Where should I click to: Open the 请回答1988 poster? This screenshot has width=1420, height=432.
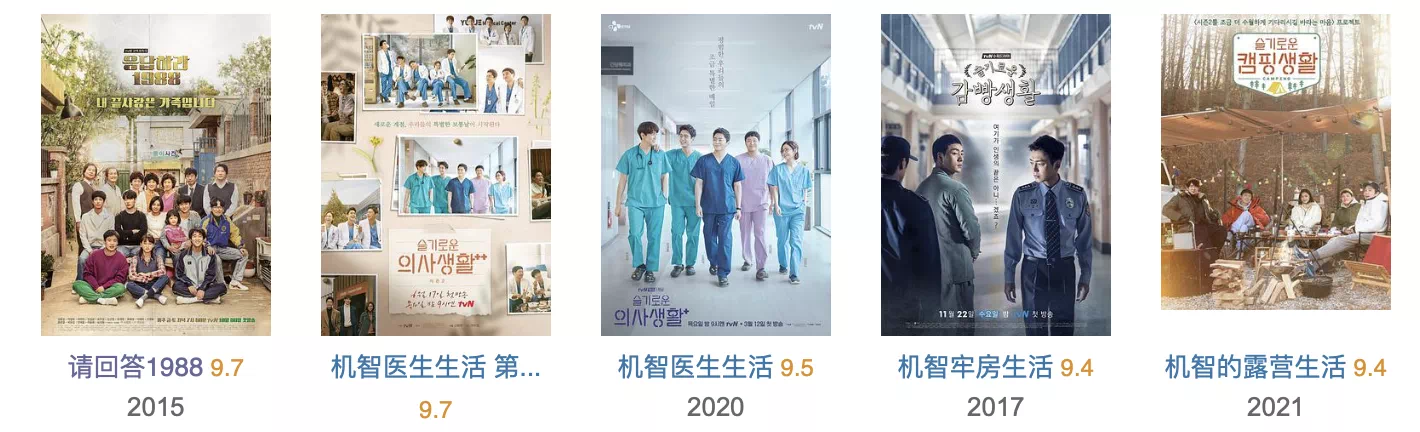[156, 175]
